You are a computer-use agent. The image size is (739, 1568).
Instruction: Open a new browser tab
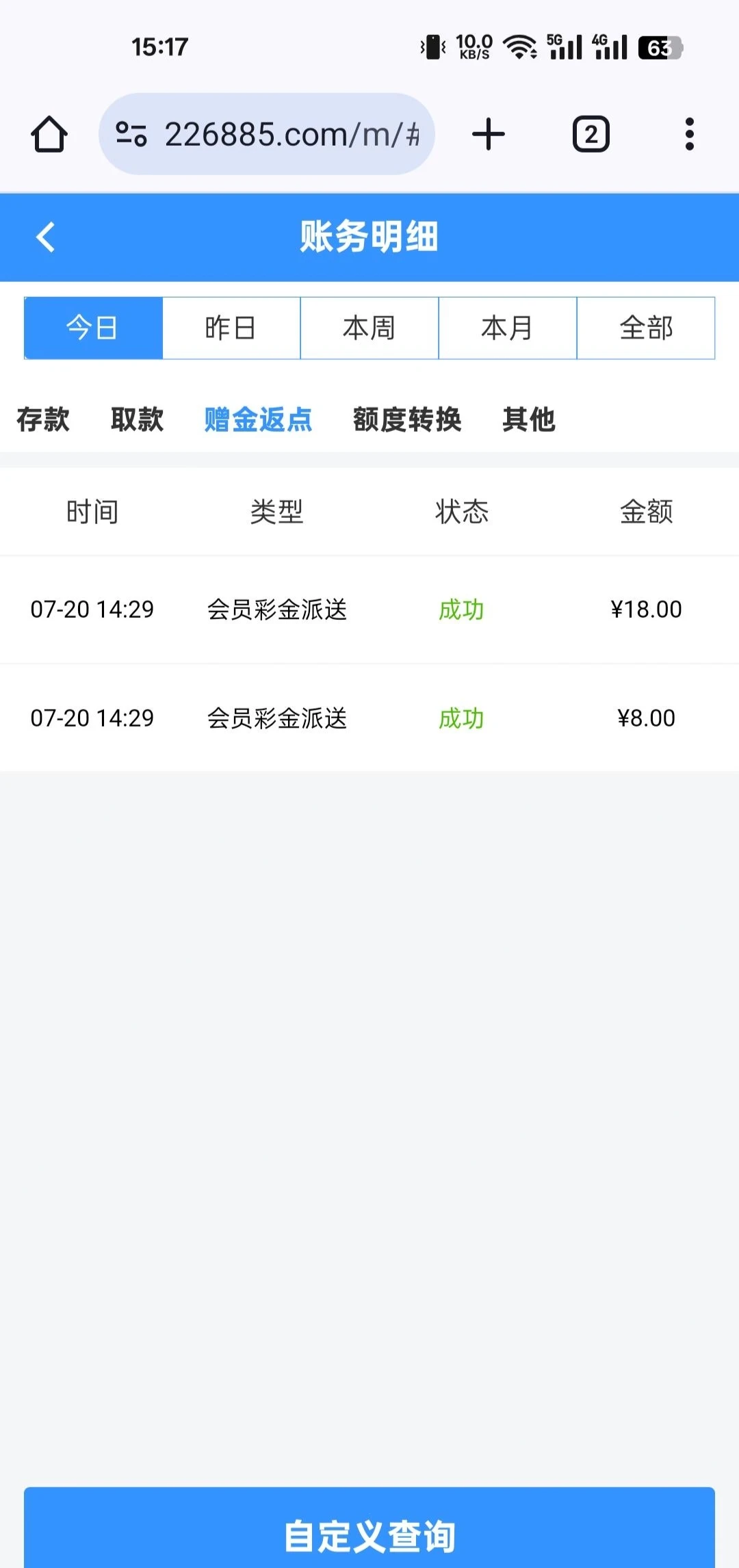pyautogui.click(x=489, y=134)
